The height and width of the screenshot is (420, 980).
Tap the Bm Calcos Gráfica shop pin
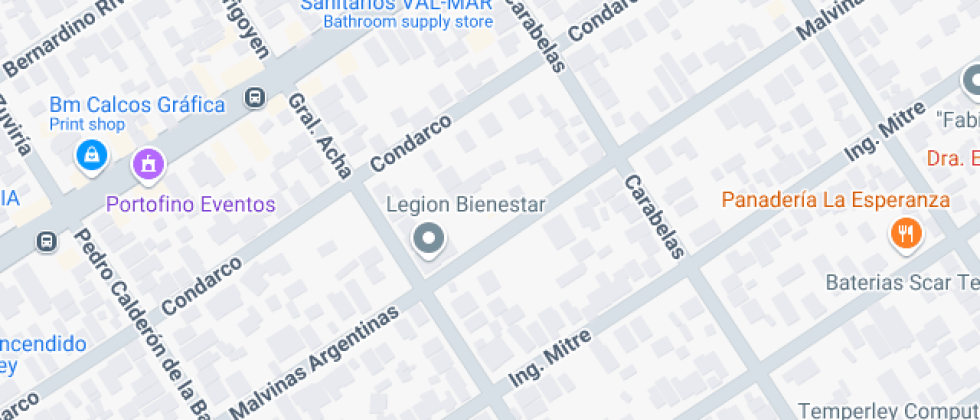tap(91, 155)
